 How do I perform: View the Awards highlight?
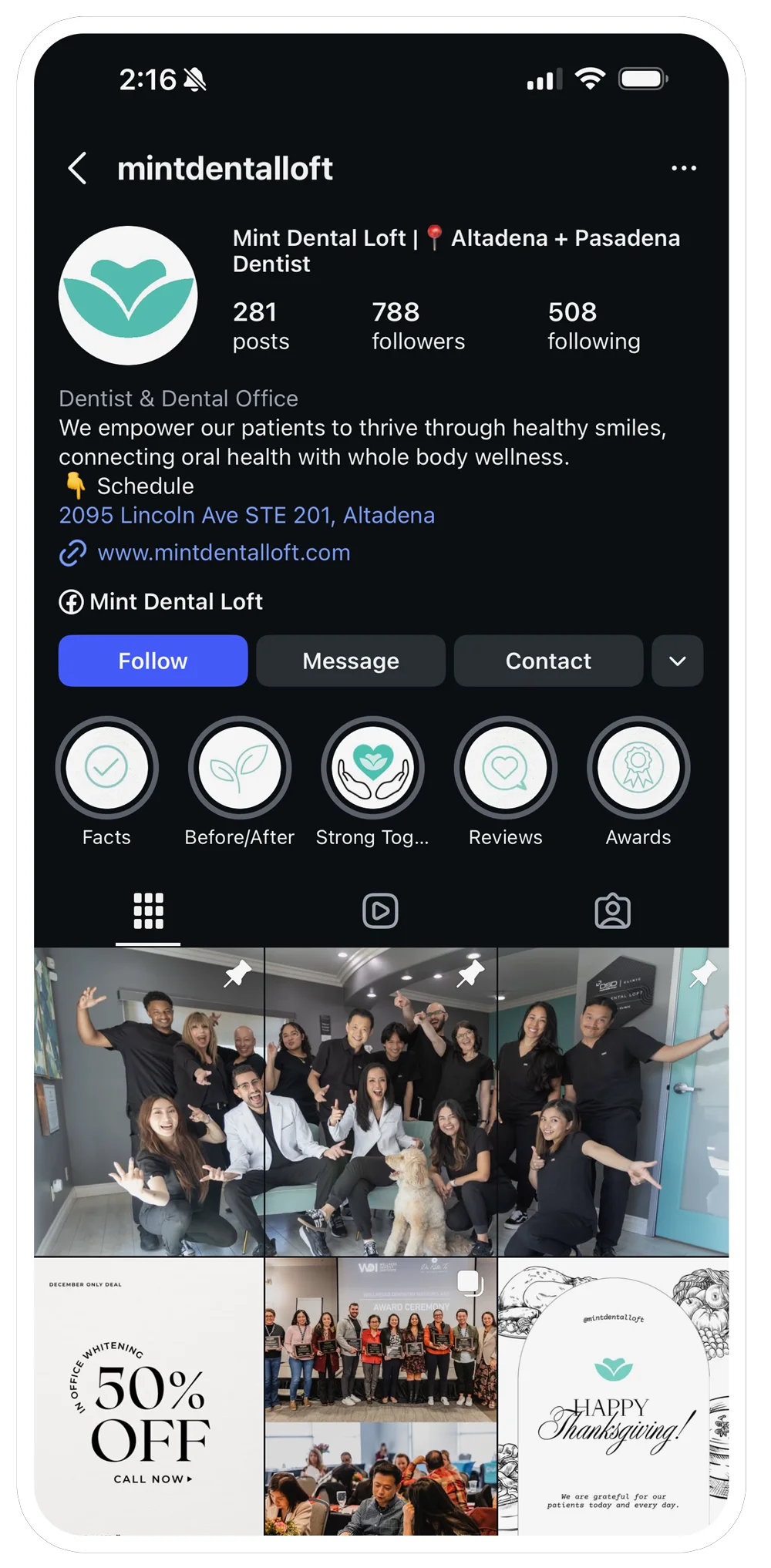click(638, 768)
